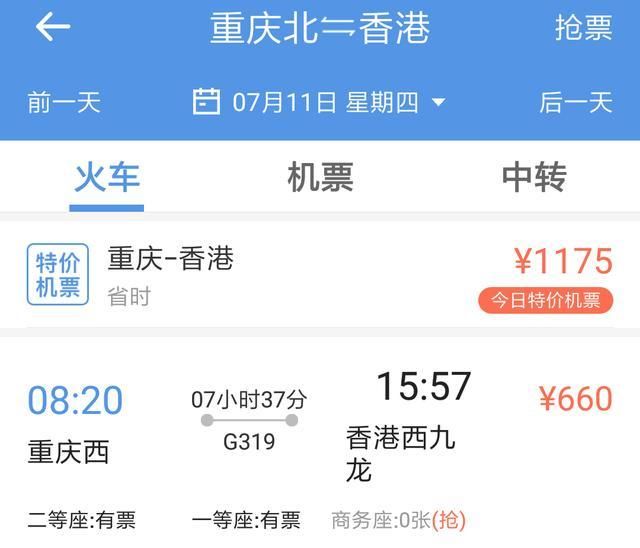640x548 pixels.
Task: Jump to the next day (后一天)
Action: (575, 102)
